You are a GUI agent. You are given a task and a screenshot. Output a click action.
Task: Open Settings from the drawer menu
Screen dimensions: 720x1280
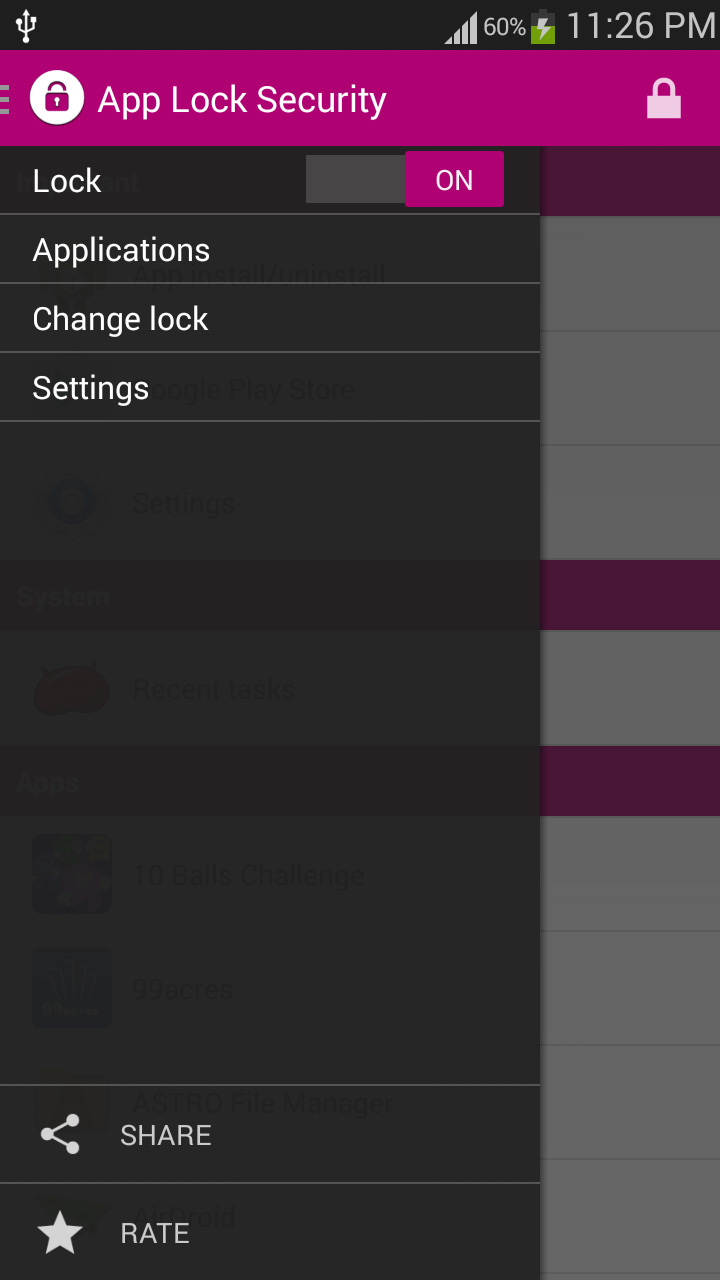(90, 387)
